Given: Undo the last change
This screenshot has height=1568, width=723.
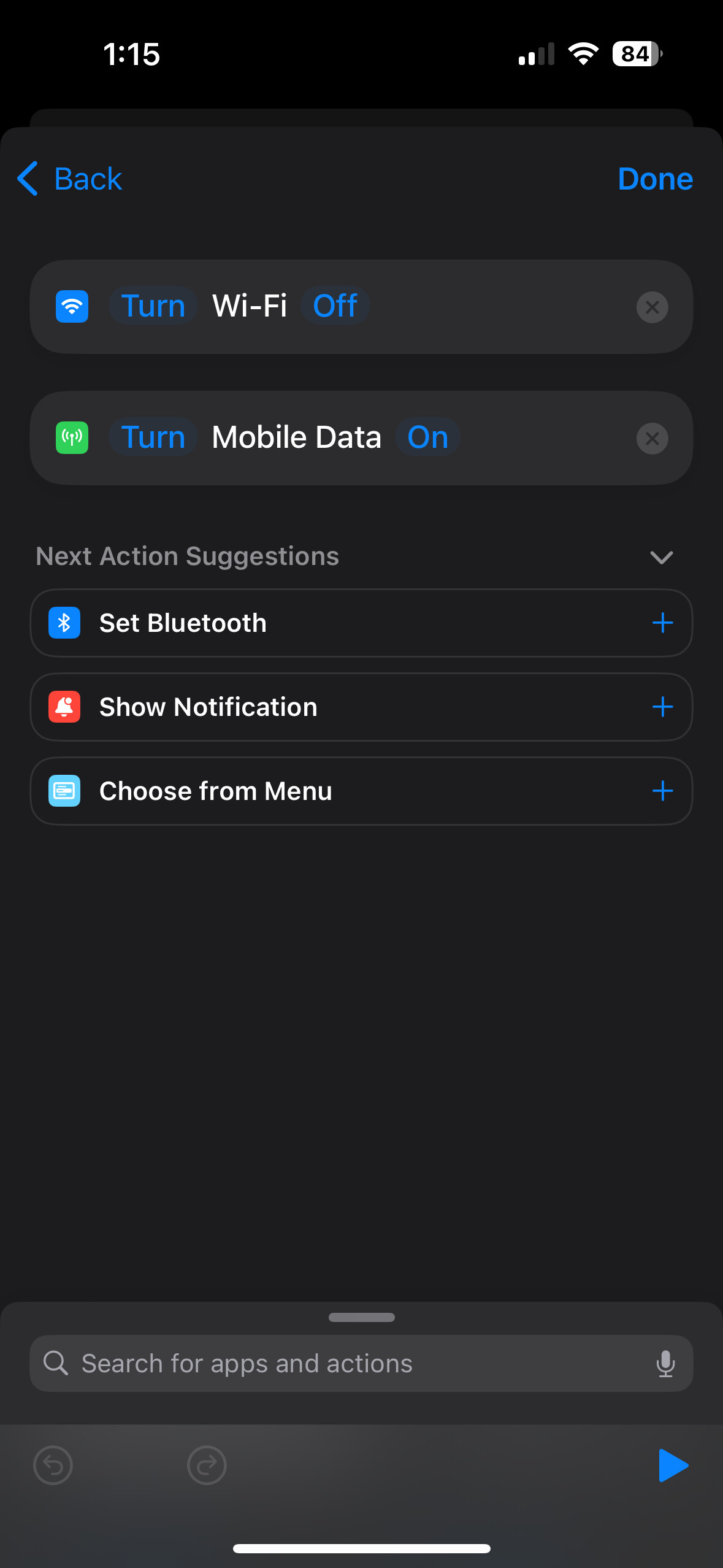Looking at the screenshot, I should 53,1466.
